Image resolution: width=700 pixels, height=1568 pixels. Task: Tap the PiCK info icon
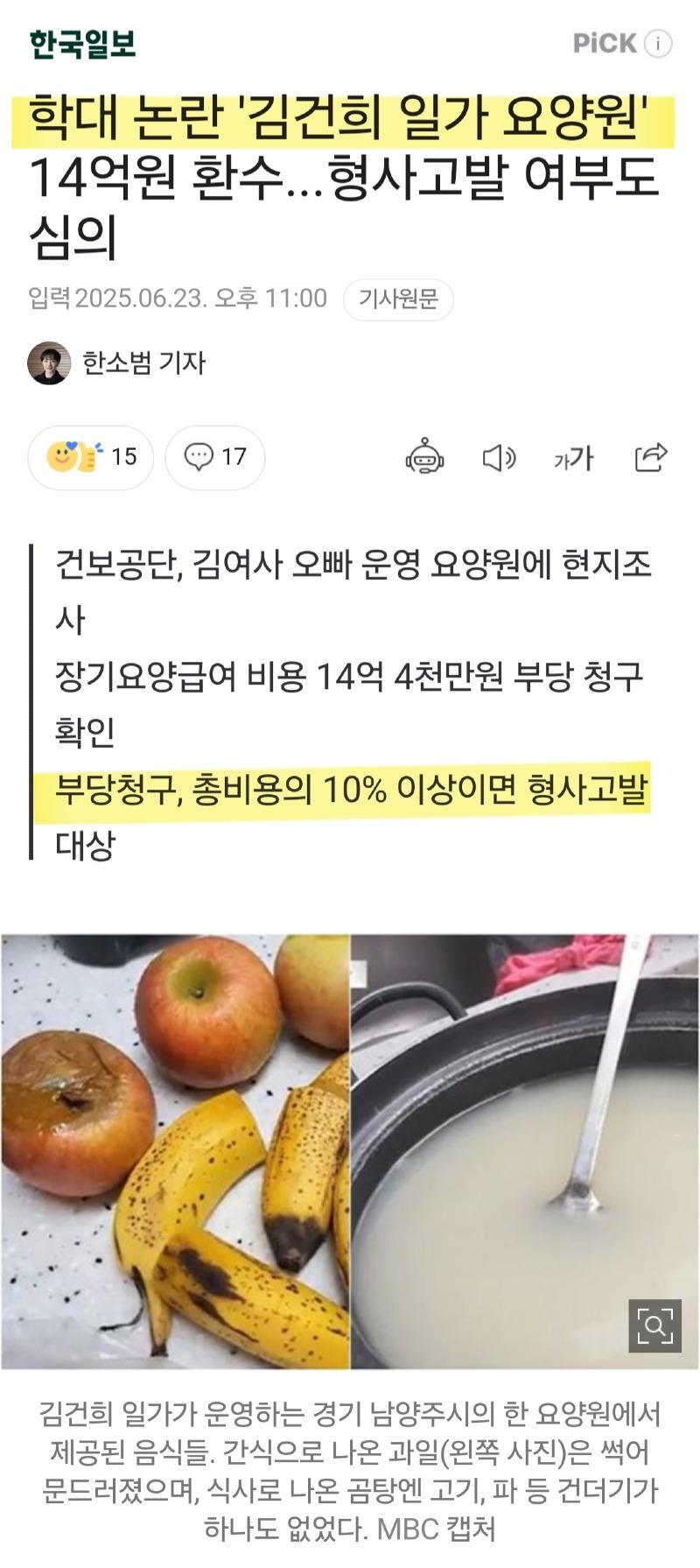click(x=658, y=44)
